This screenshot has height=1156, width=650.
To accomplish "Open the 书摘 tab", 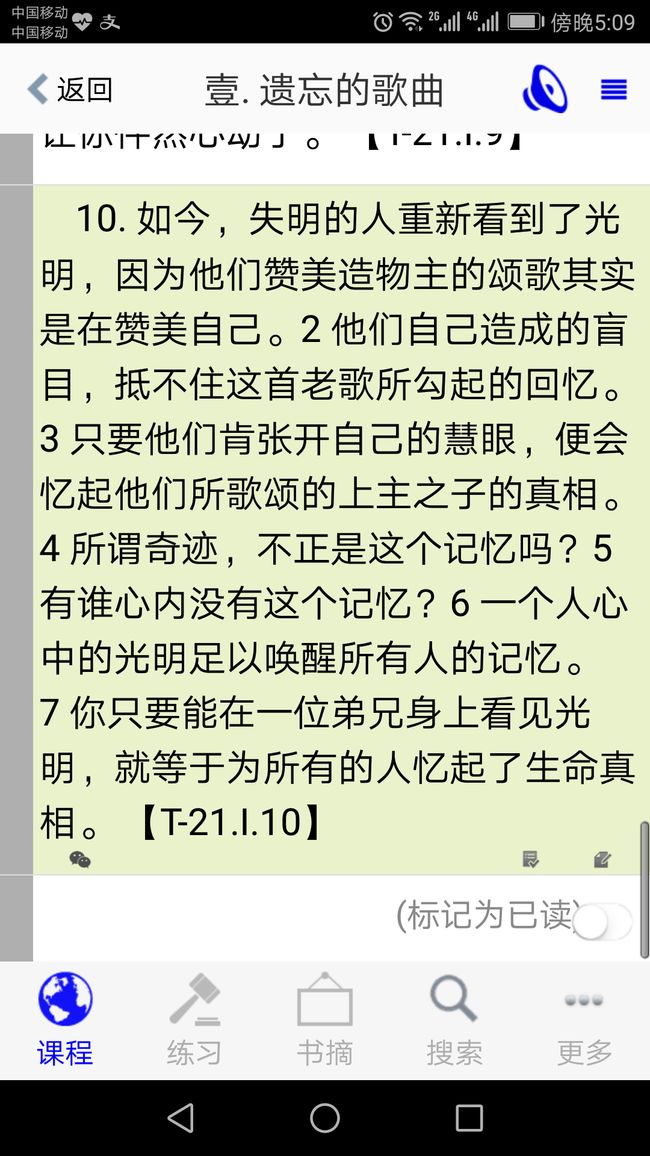I will 324,1020.
